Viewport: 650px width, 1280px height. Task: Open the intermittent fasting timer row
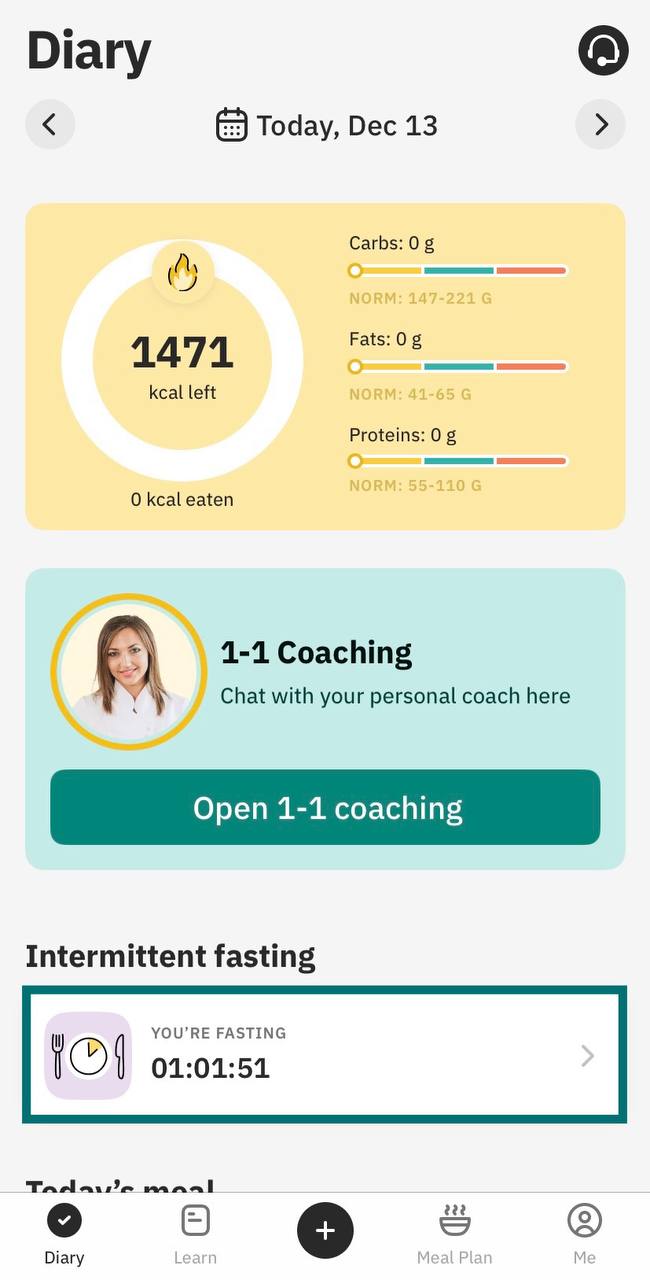tap(325, 1055)
